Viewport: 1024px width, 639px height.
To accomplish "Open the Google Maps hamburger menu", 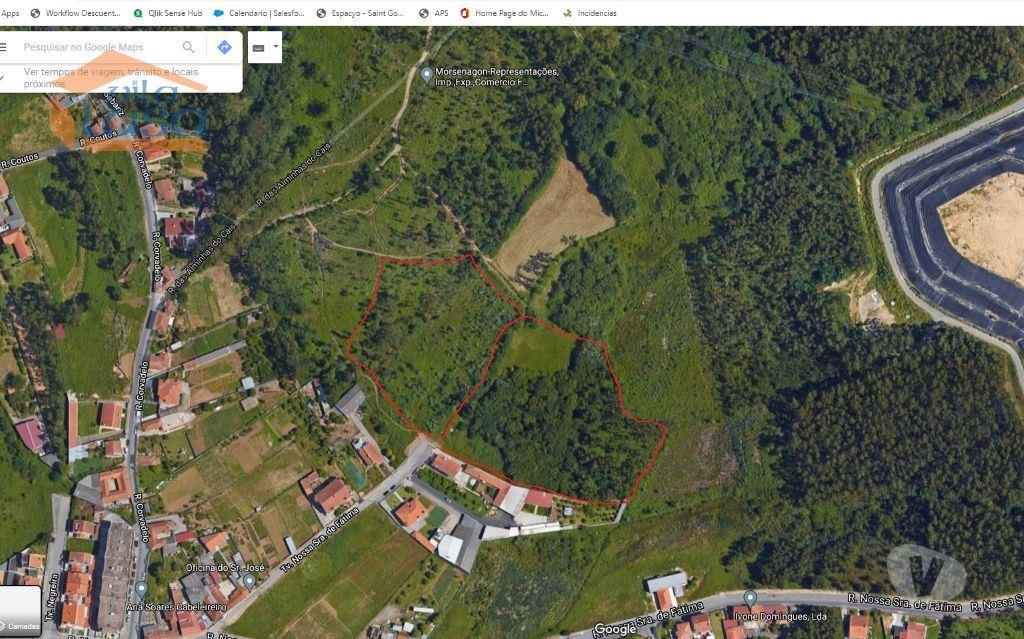I will point(3,47).
